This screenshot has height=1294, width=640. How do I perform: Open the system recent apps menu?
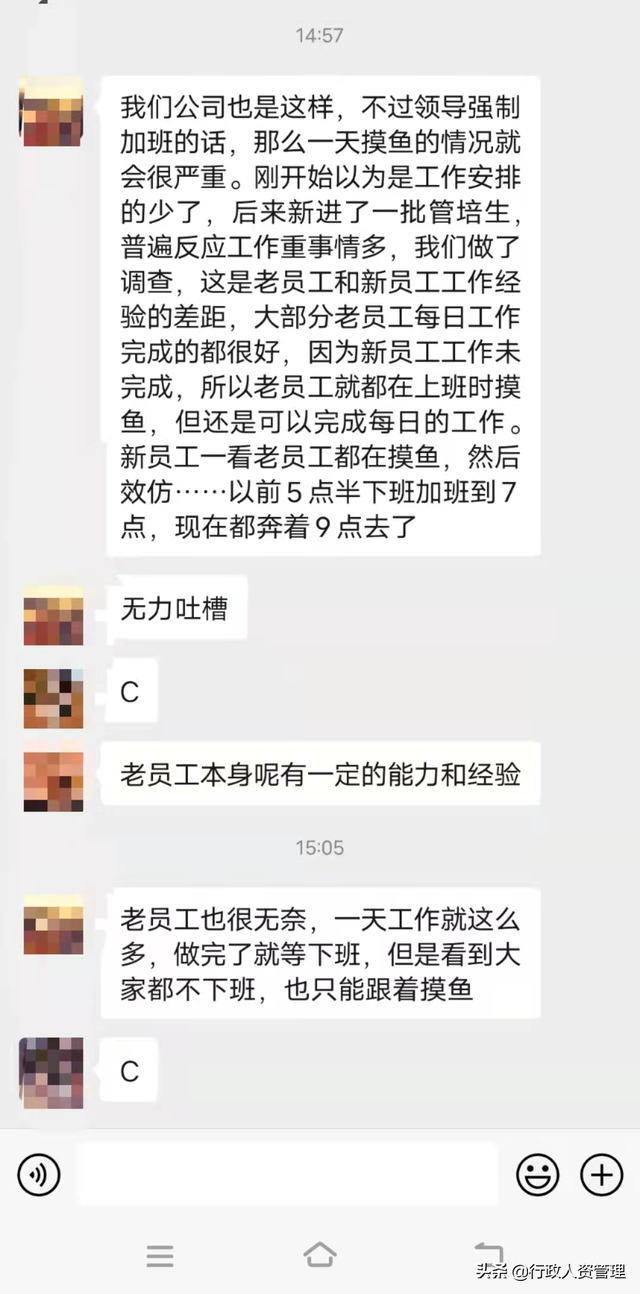tap(160, 1255)
